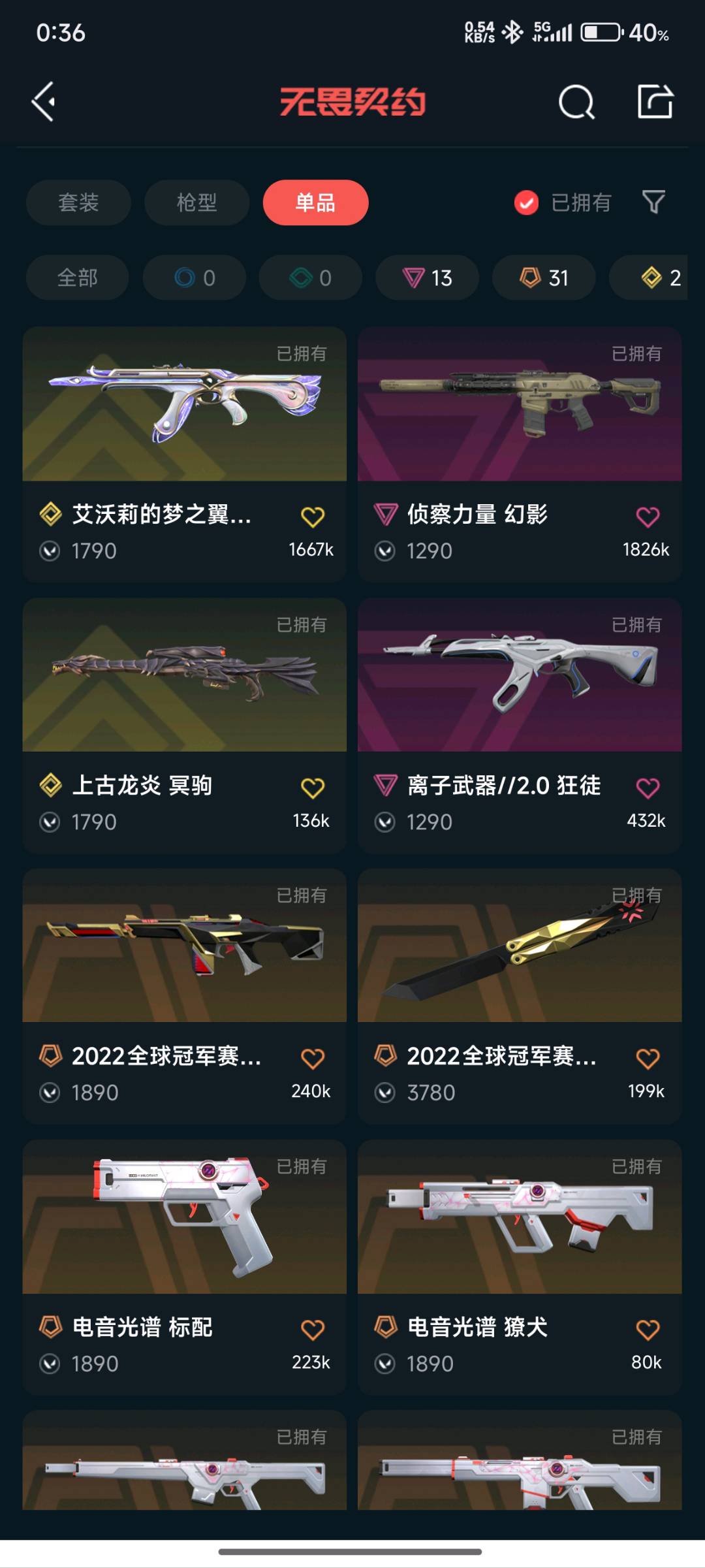Like the 离子武器//2.0 狂徒 skin
Viewport: 705px width, 1568px height.
(x=648, y=788)
